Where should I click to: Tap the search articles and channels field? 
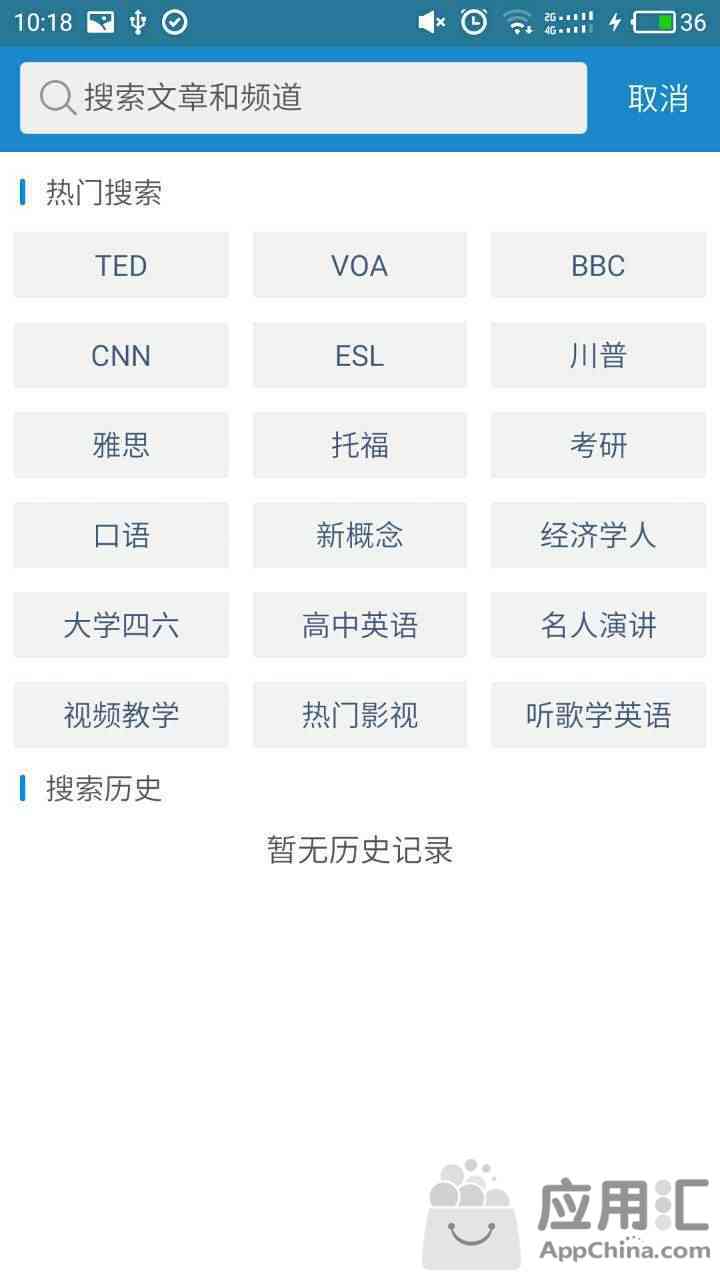point(303,98)
